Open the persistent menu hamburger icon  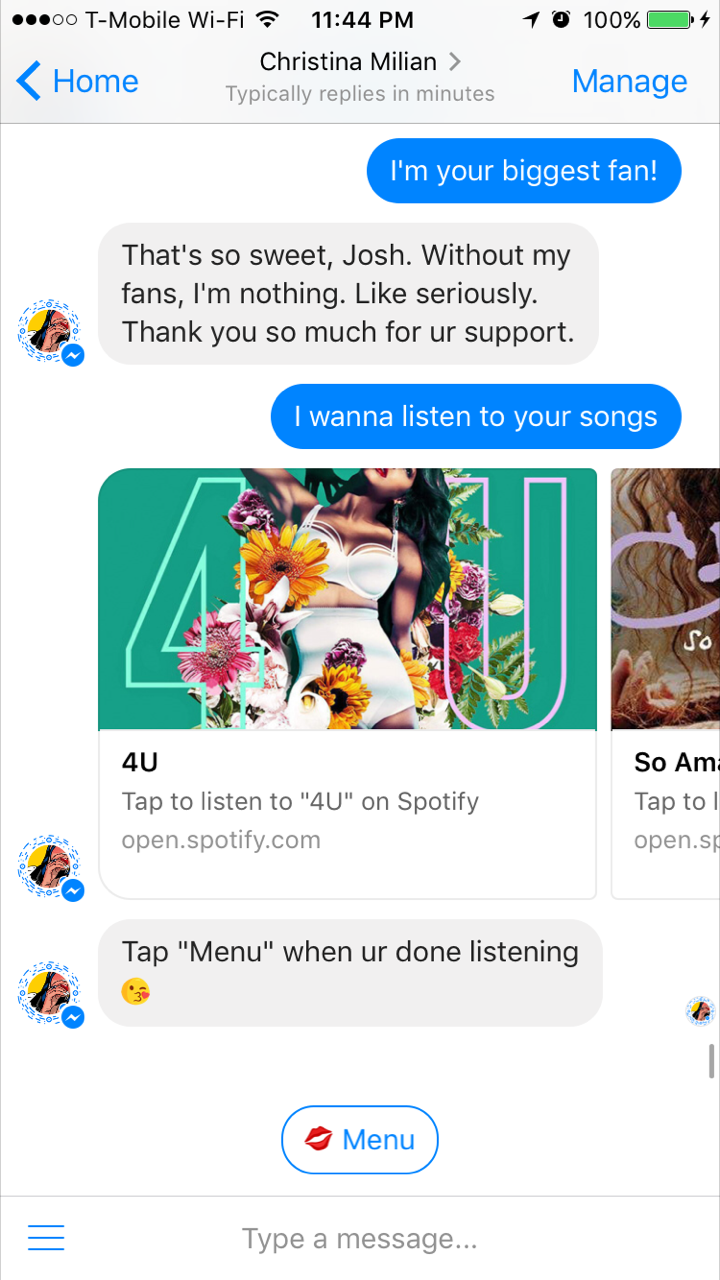46,1238
